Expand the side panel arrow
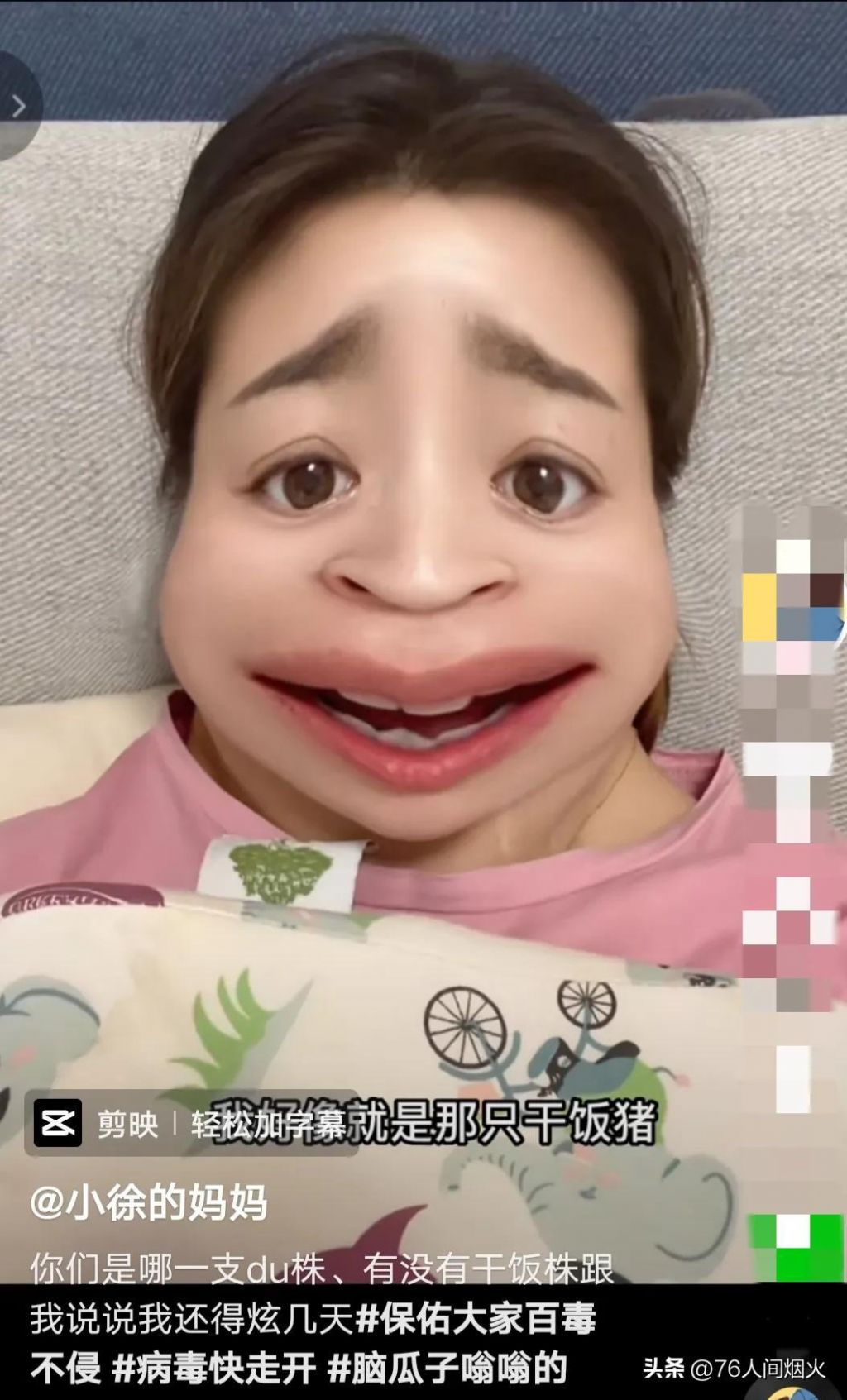This screenshot has width=847, height=1400. tap(18, 107)
